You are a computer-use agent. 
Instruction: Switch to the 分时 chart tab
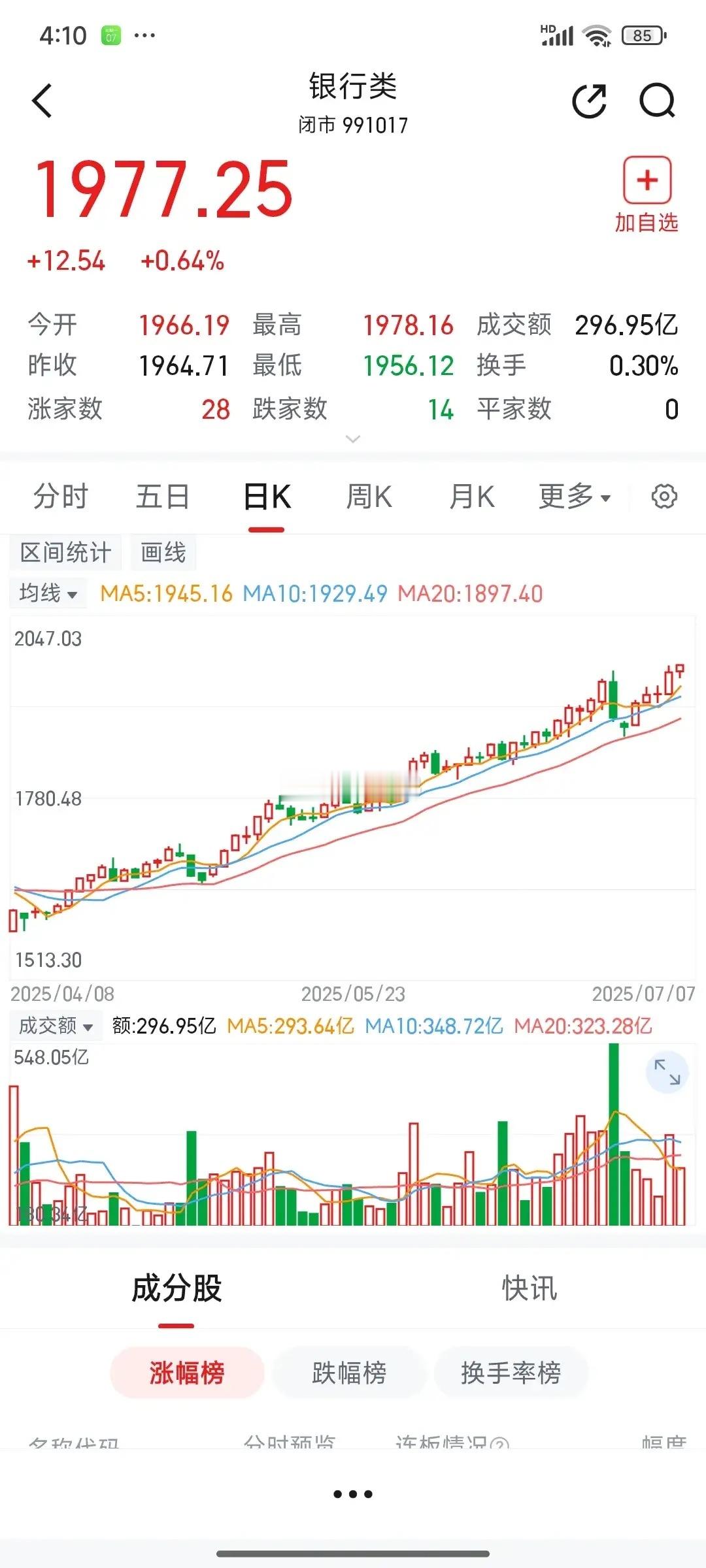tap(61, 497)
